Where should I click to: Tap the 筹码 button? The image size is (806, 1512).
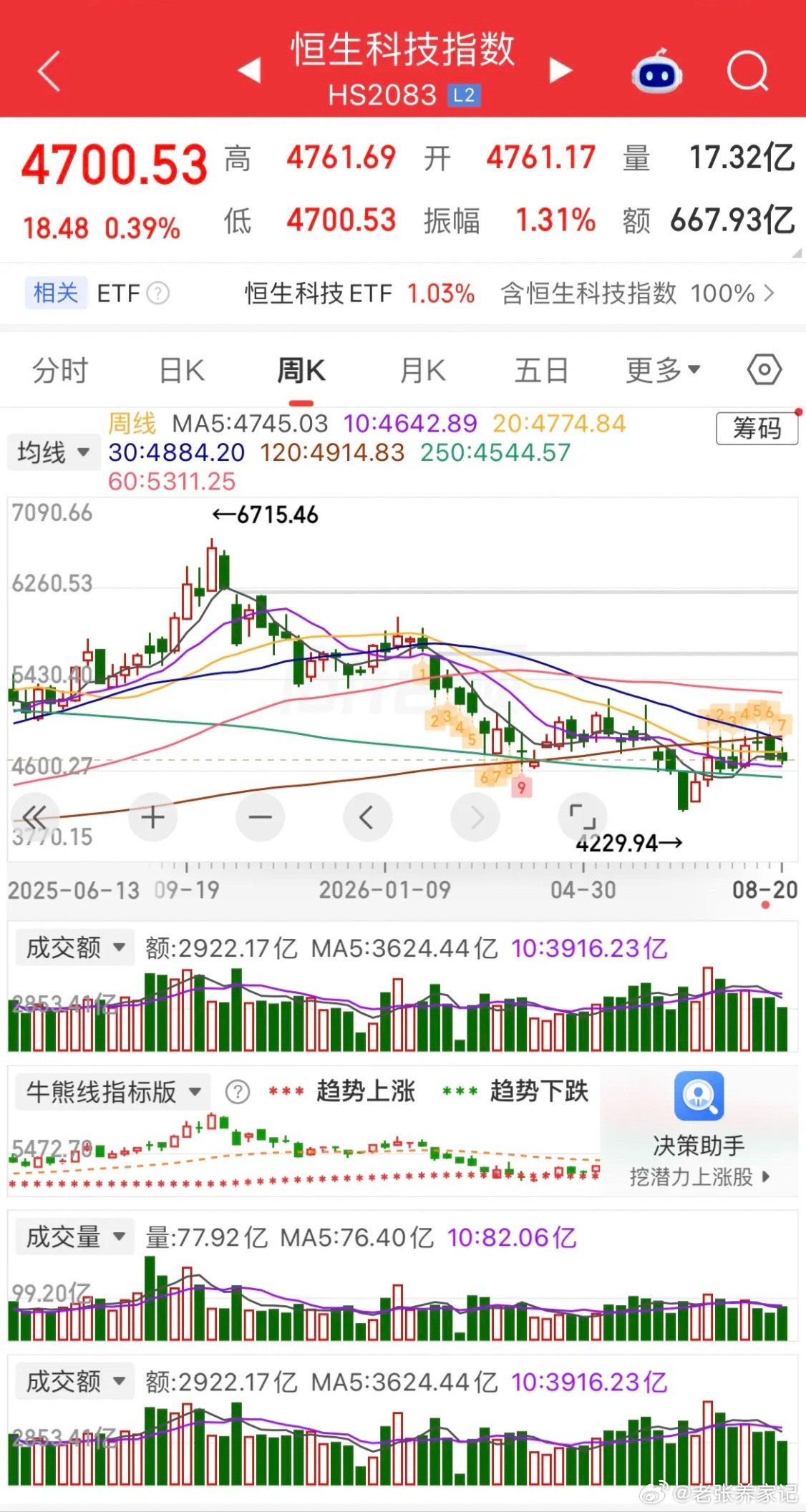point(757,429)
